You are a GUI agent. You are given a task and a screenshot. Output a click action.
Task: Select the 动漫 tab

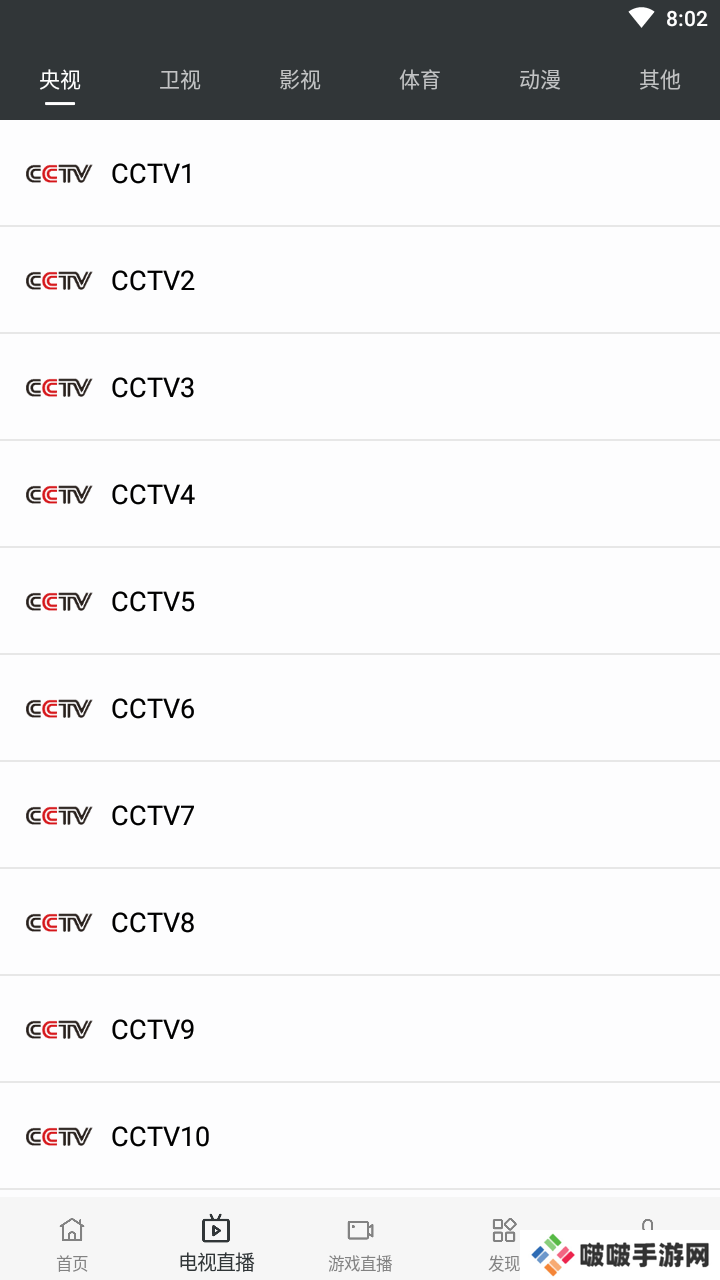tap(540, 80)
